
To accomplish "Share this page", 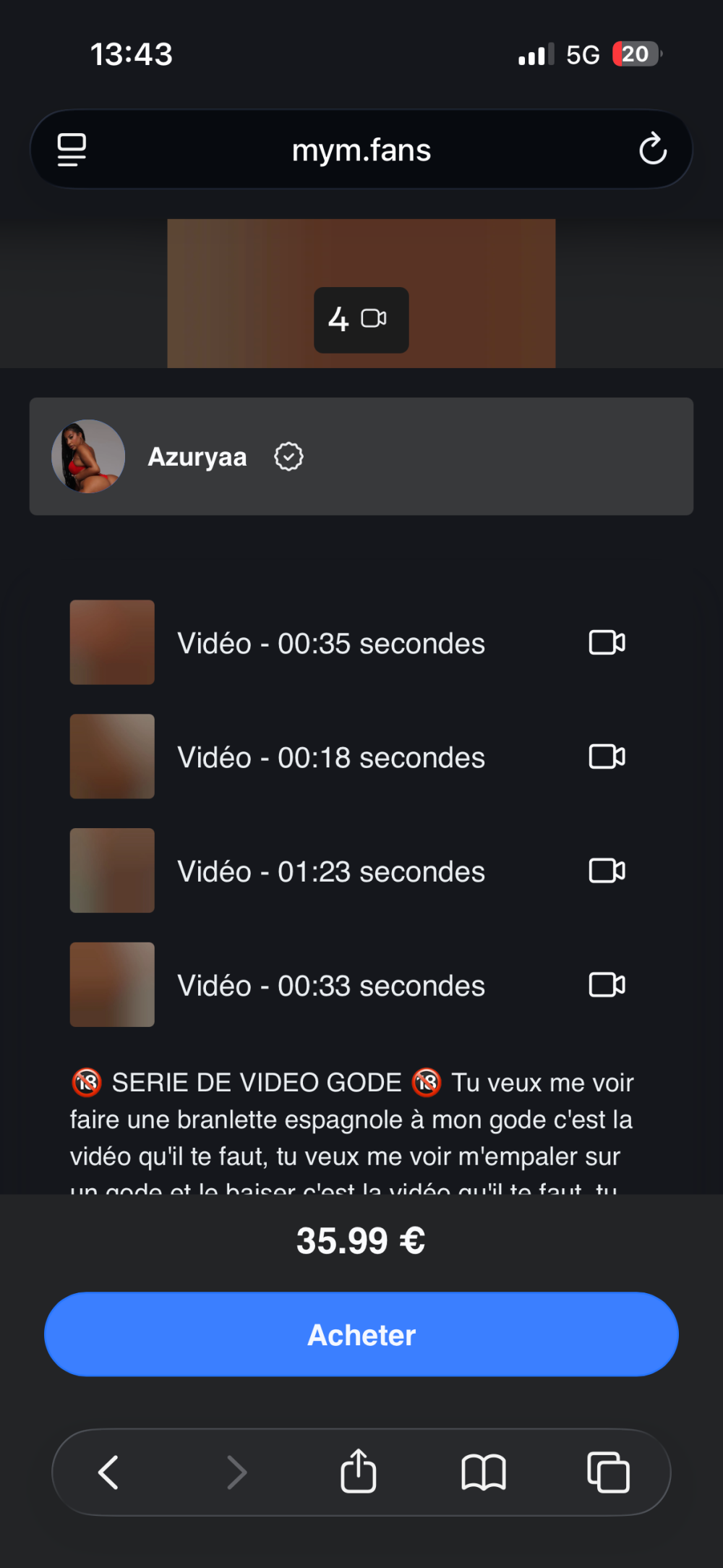I will pyautogui.click(x=359, y=1471).
